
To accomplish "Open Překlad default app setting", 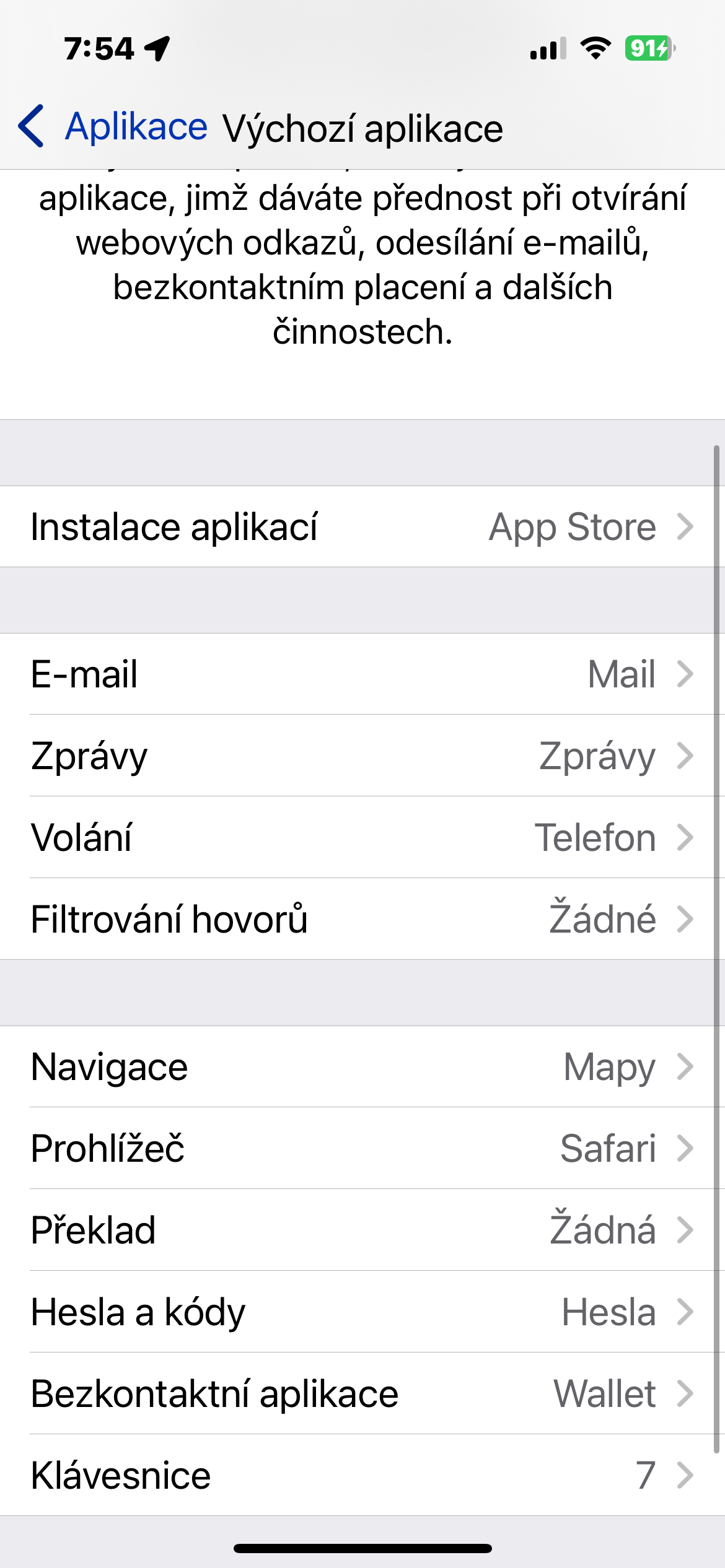I will tap(362, 1230).
